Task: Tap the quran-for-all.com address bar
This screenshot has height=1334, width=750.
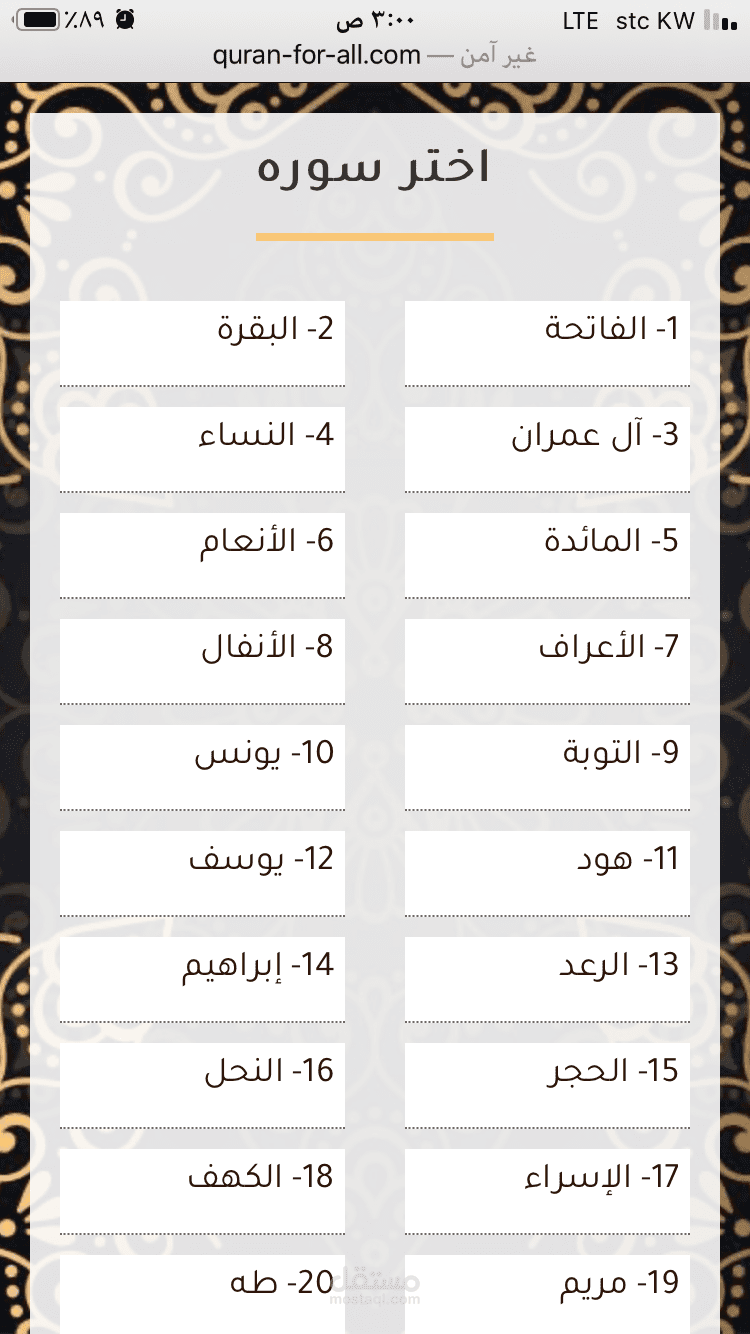Action: 374,55
